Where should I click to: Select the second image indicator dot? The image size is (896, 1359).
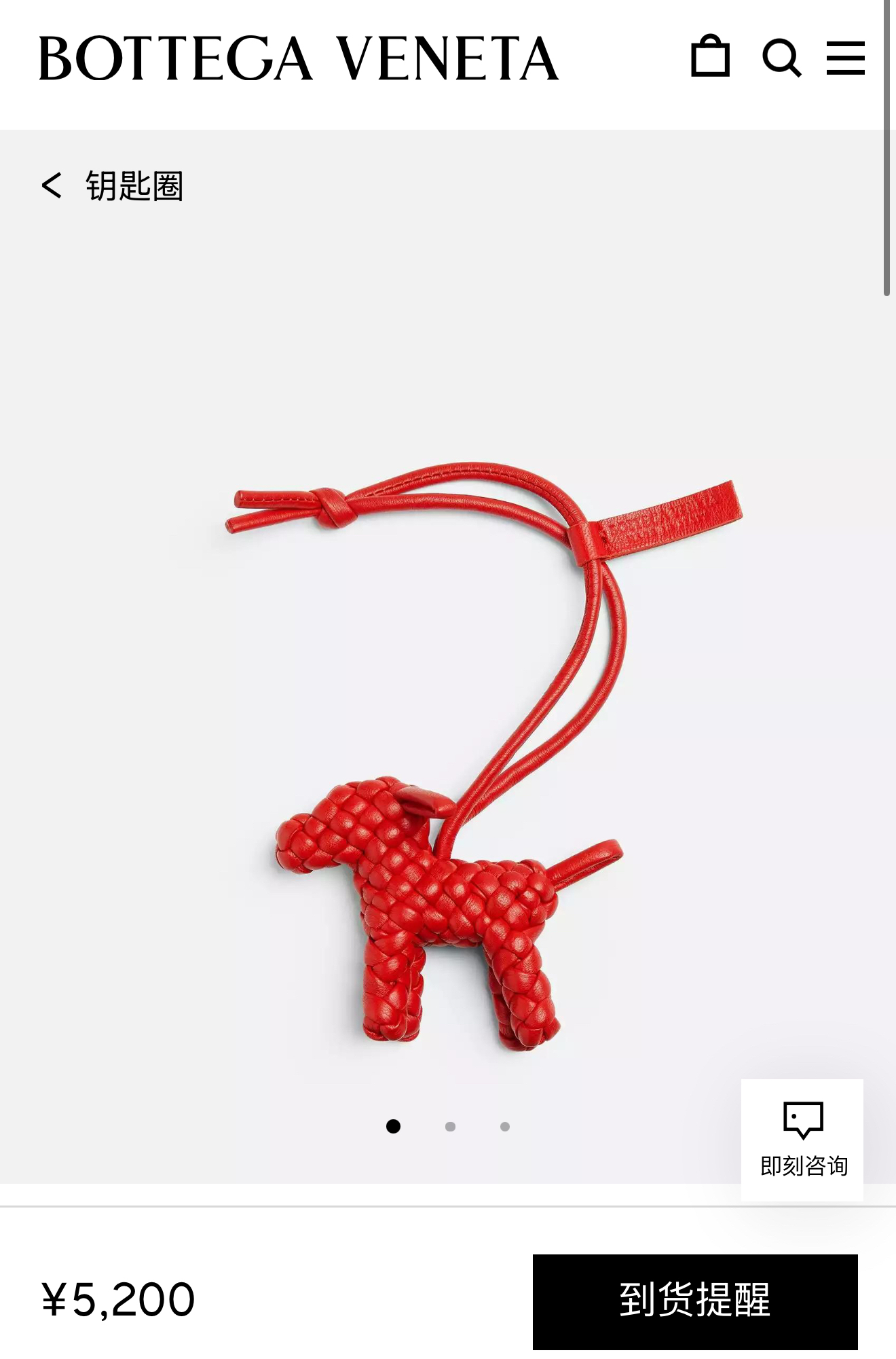[x=450, y=1127]
